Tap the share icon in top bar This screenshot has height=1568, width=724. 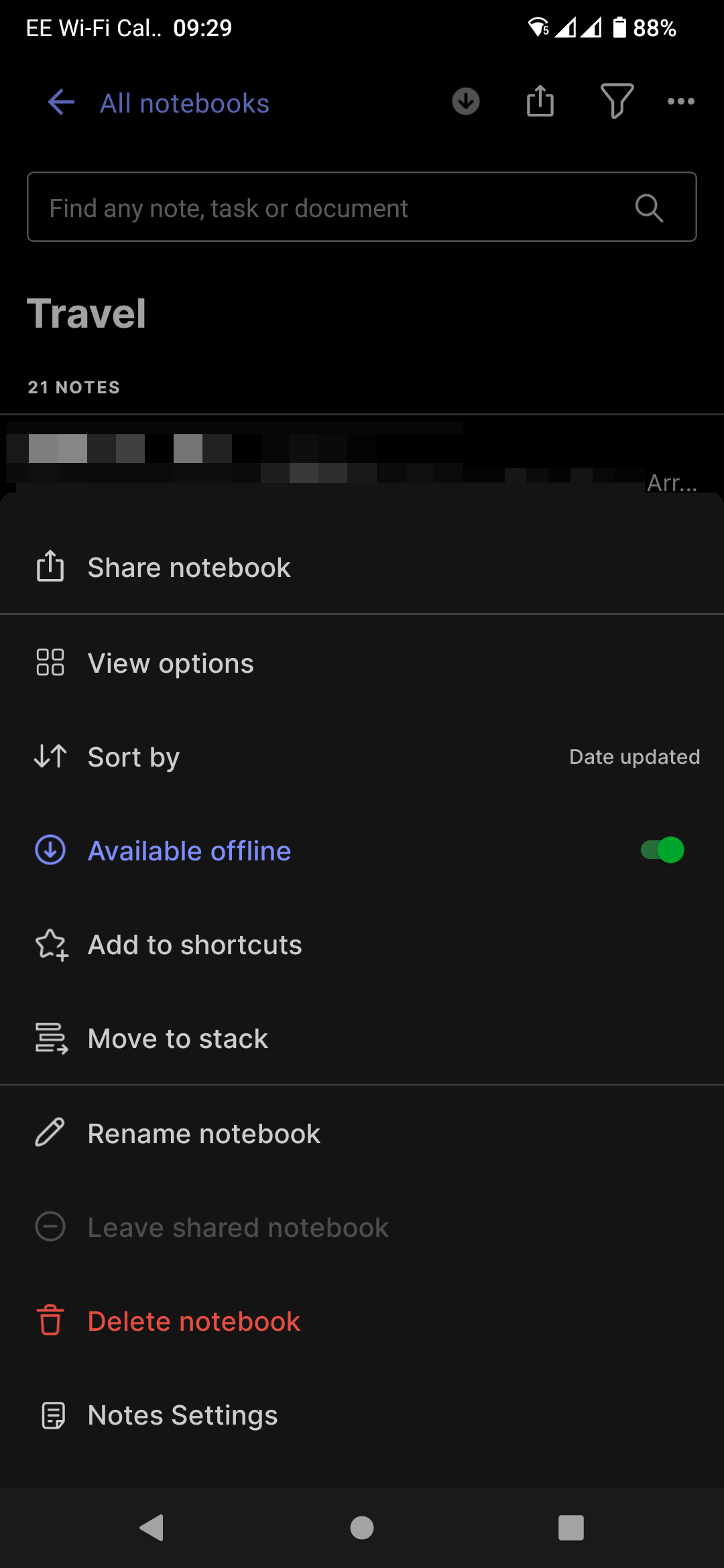coord(540,102)
